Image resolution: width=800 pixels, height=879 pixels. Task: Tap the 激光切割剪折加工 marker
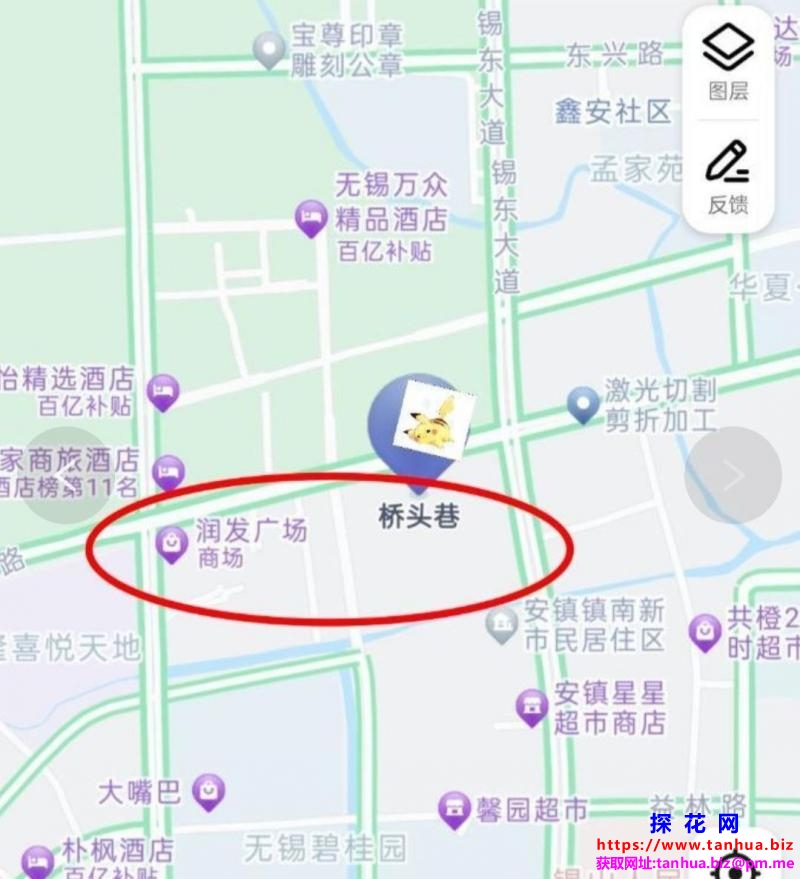point(583,405)
